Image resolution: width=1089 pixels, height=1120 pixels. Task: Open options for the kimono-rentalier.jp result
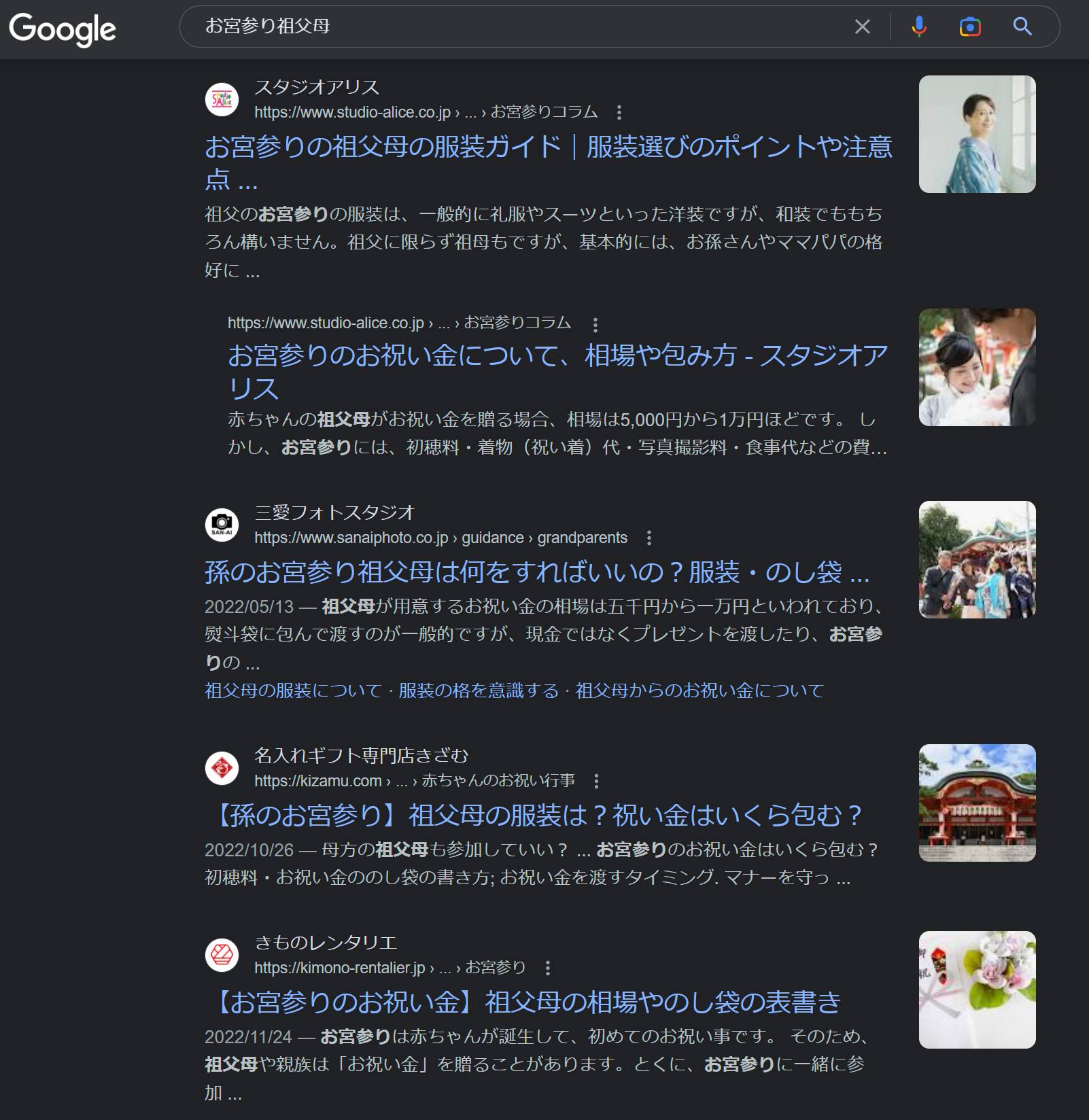click(548, 968)
